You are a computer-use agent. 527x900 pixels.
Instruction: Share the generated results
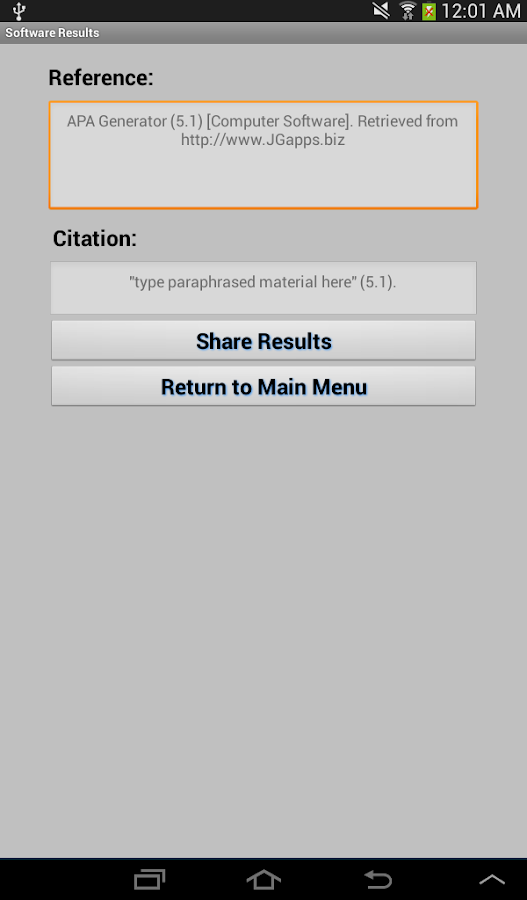(263, 341)
